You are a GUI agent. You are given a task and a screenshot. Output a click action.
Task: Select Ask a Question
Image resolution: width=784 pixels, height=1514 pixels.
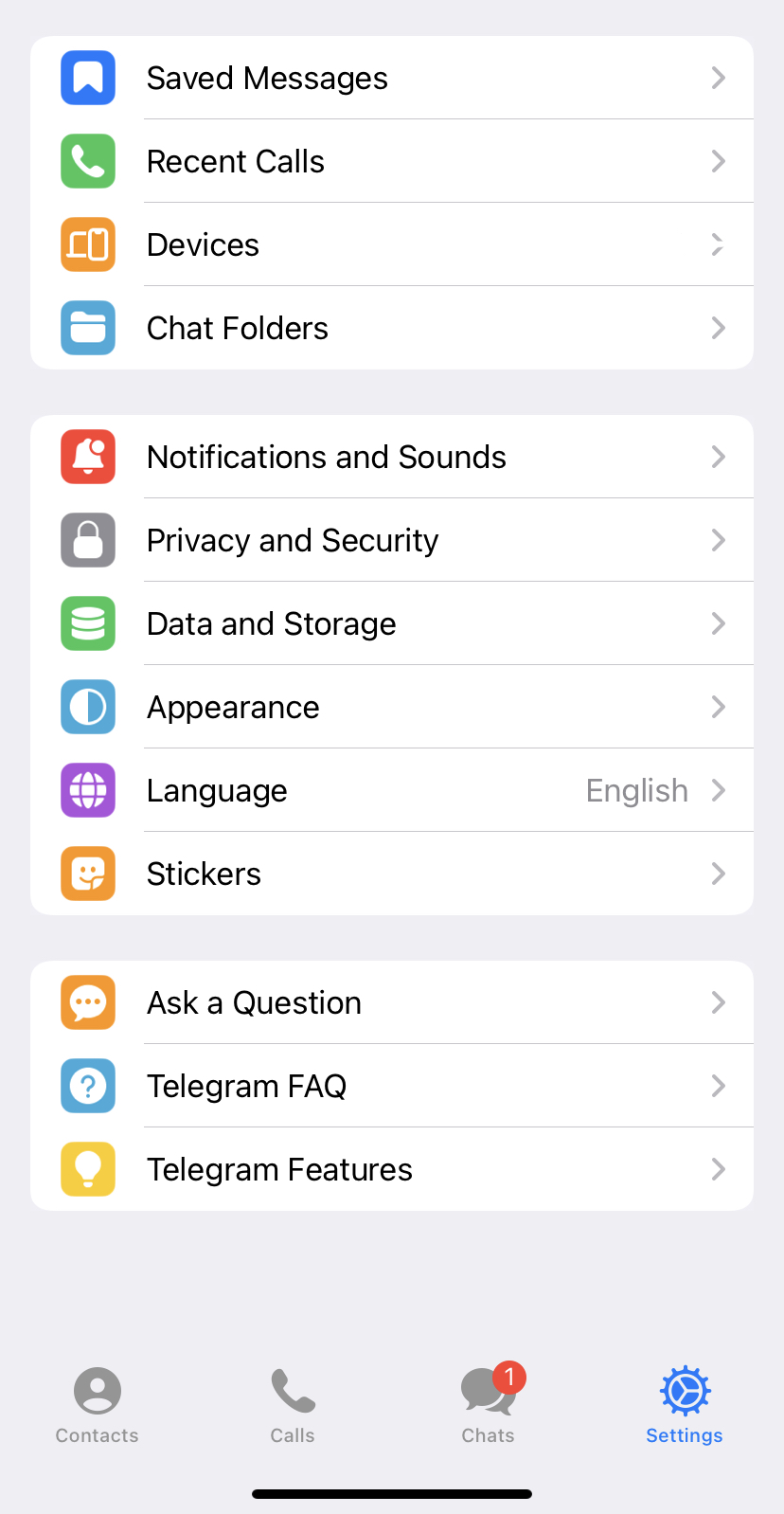tap(392, 1002)
